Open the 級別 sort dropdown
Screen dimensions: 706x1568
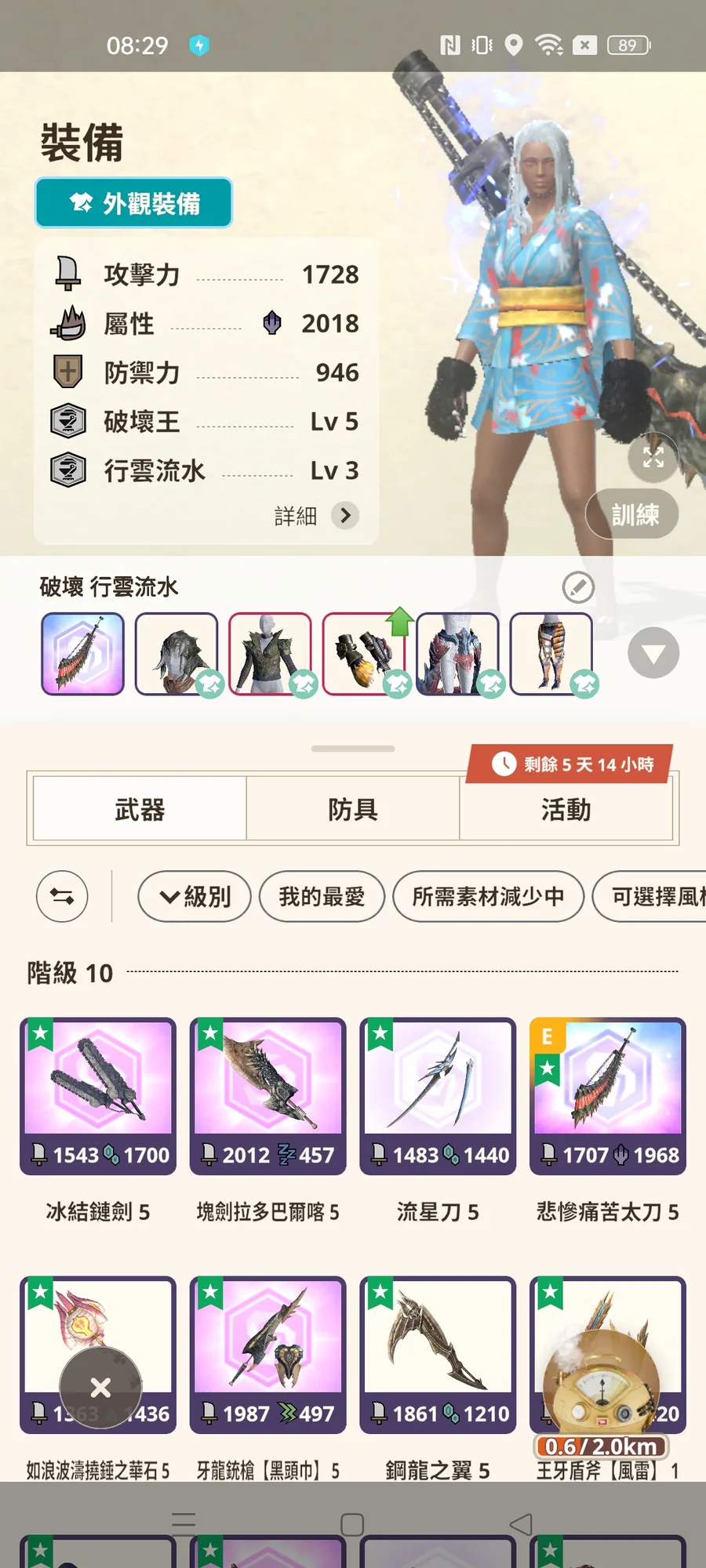(195, 896)
